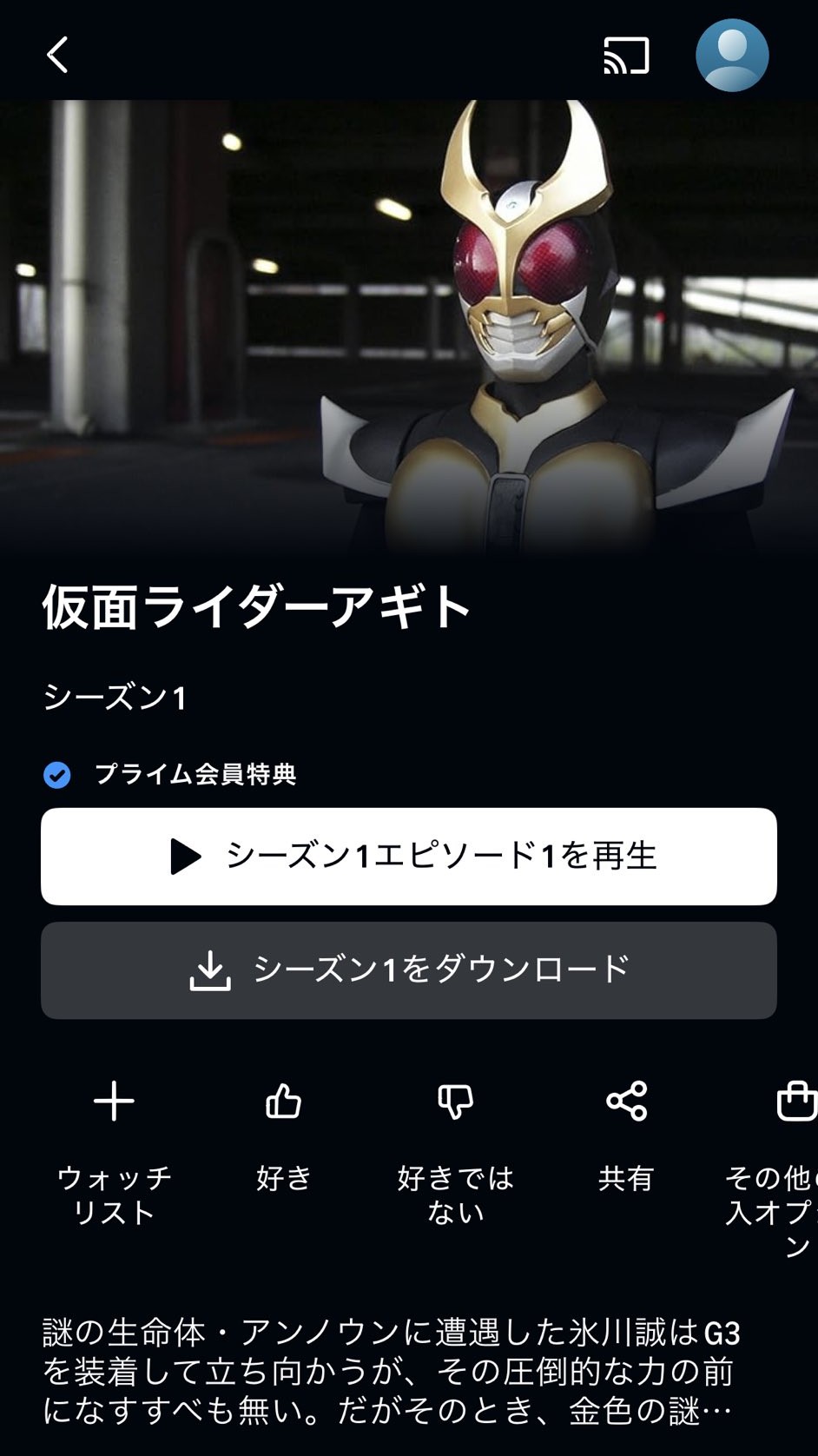Viewport: 818px width, 1456px height.
Task: Play season 1 episode 1
Action: [x=409, y=857]
